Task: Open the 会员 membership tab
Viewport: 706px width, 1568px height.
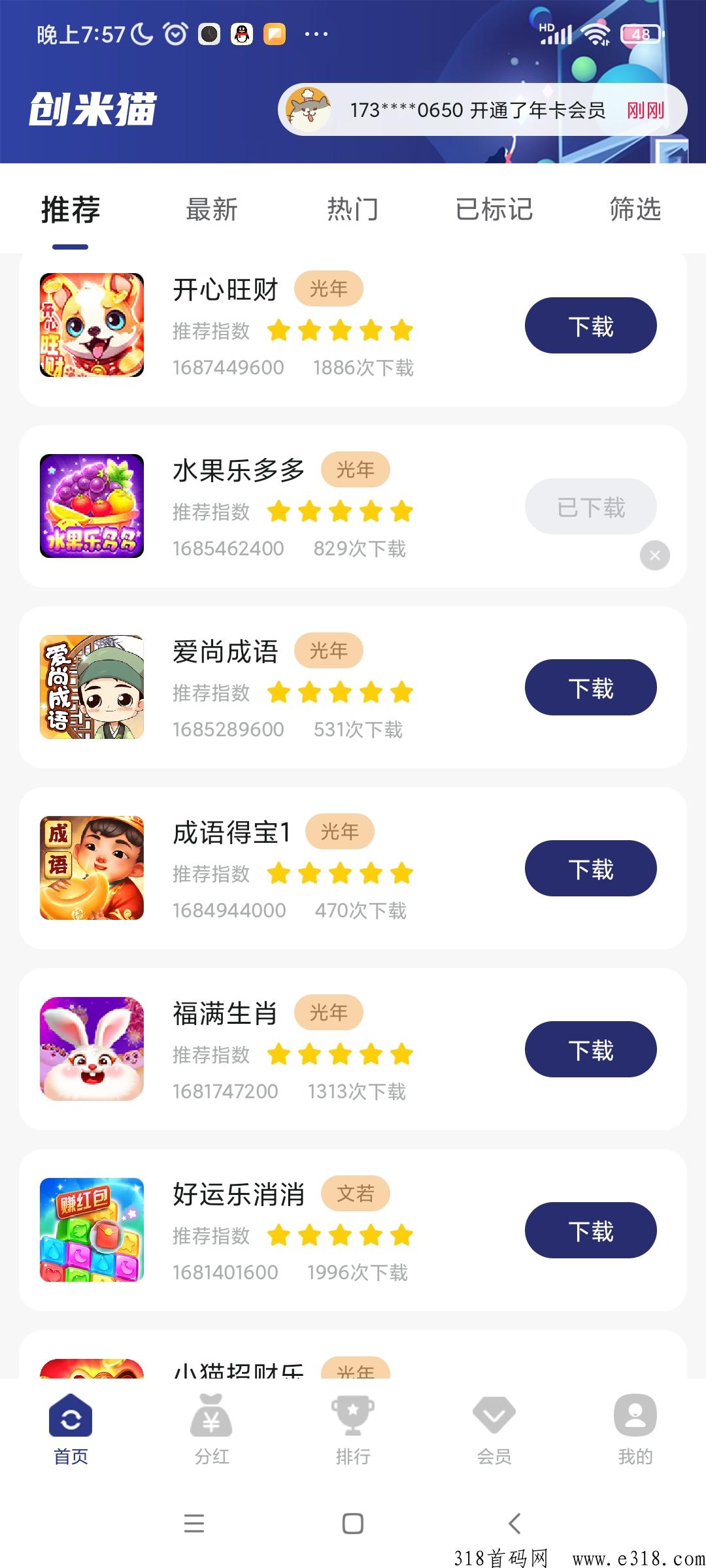Action: (494, 1429)
